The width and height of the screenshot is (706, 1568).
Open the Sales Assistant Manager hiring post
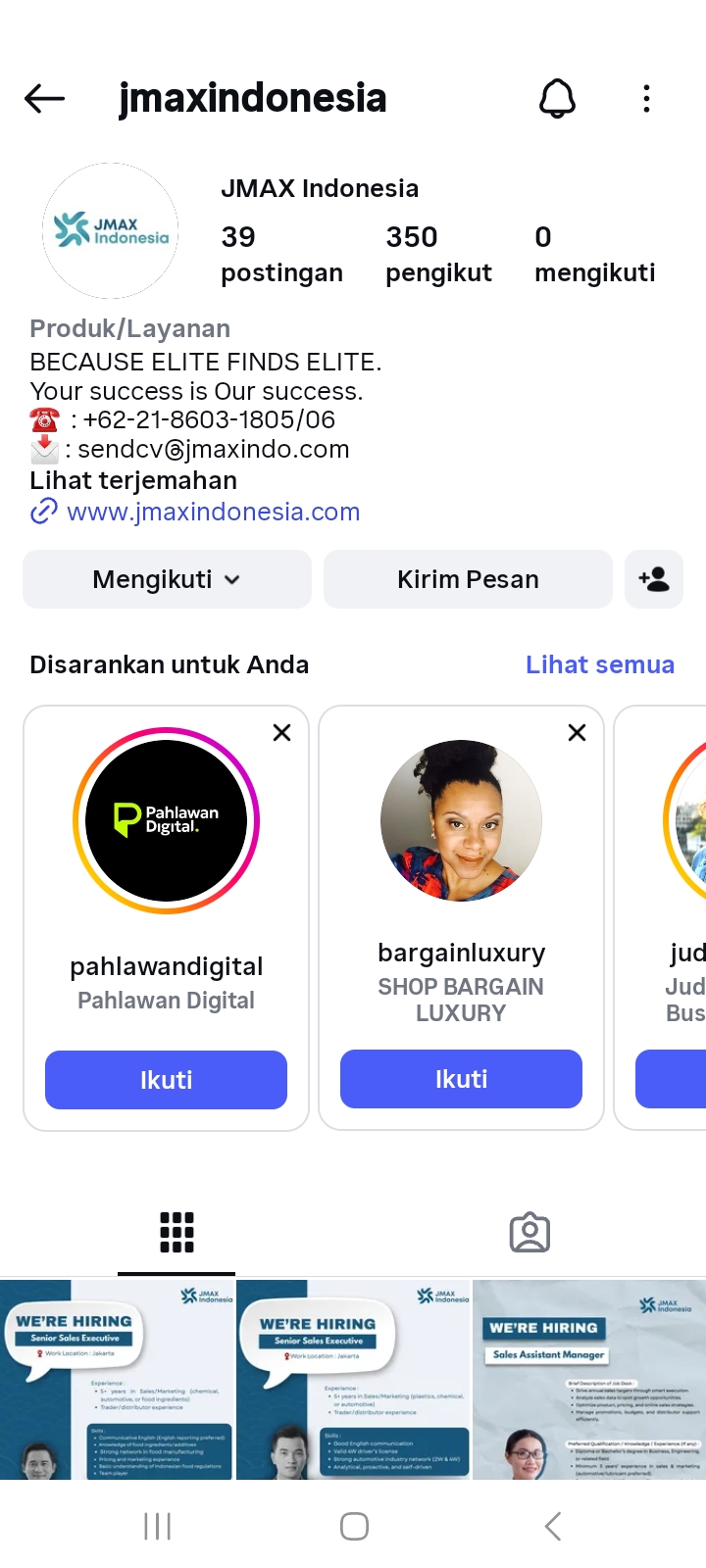pyautogui.click(x=588, y=1379)
